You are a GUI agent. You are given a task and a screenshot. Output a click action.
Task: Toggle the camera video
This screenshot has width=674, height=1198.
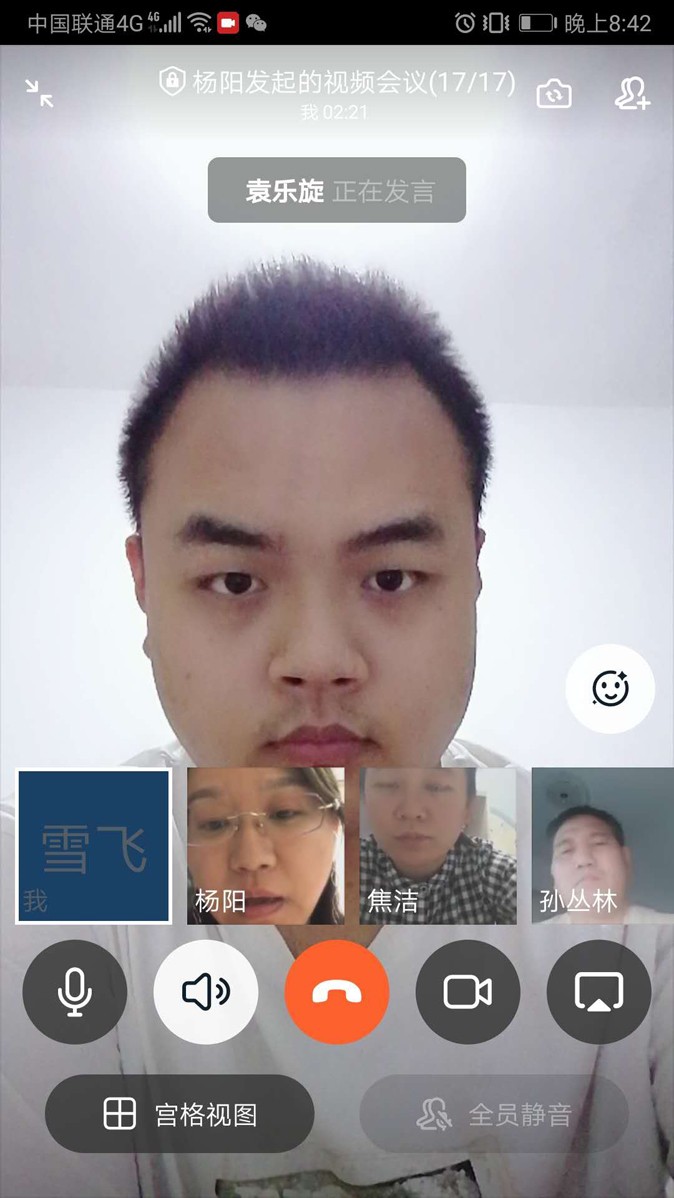coord(468,992)
